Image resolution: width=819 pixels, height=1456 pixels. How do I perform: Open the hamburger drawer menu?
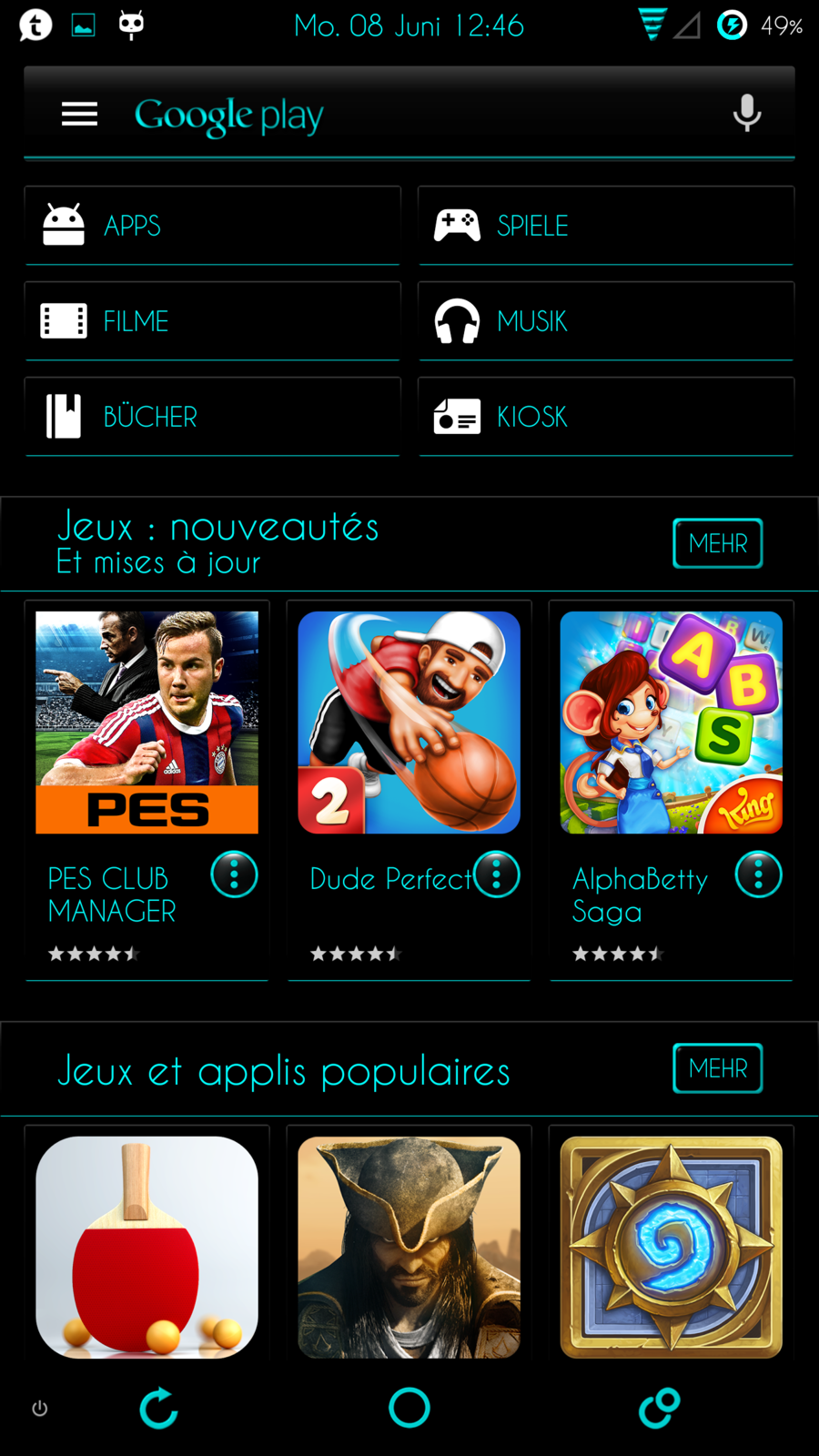[79, 115]
